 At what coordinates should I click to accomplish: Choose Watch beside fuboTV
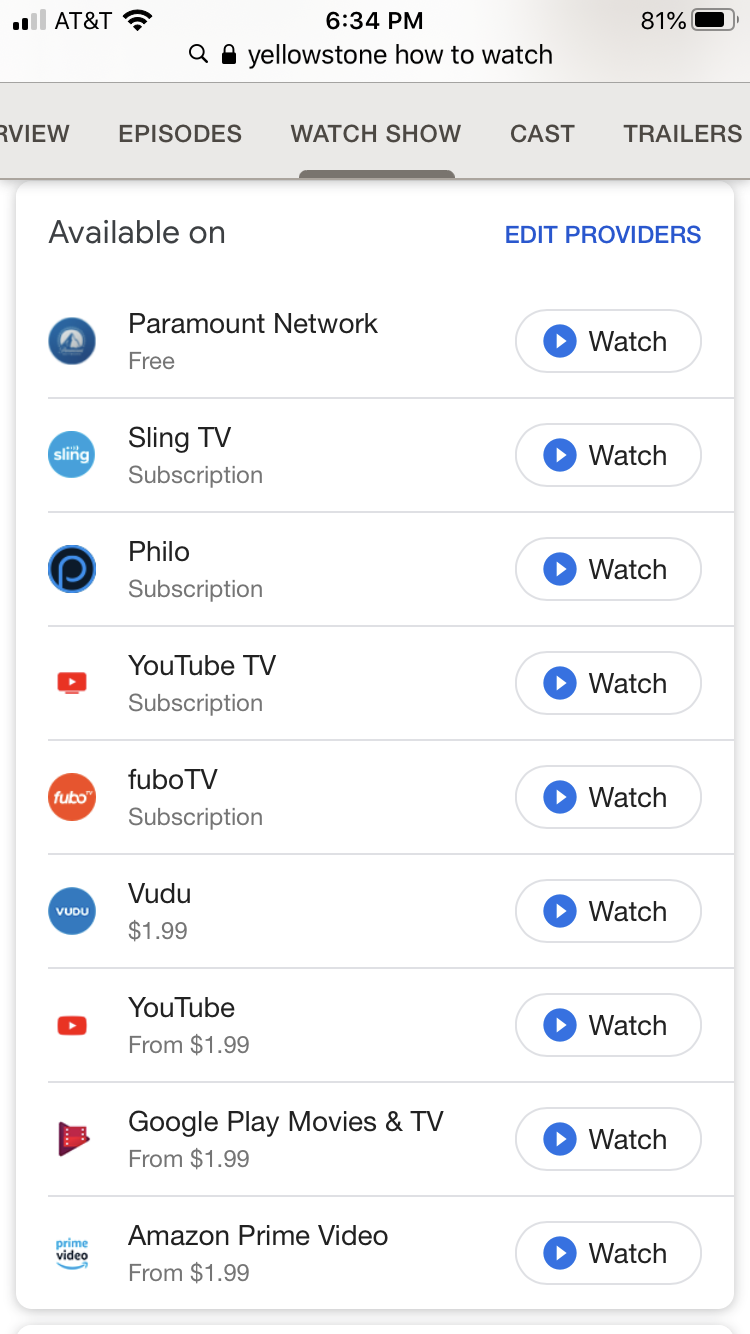(x=607, y=797)
